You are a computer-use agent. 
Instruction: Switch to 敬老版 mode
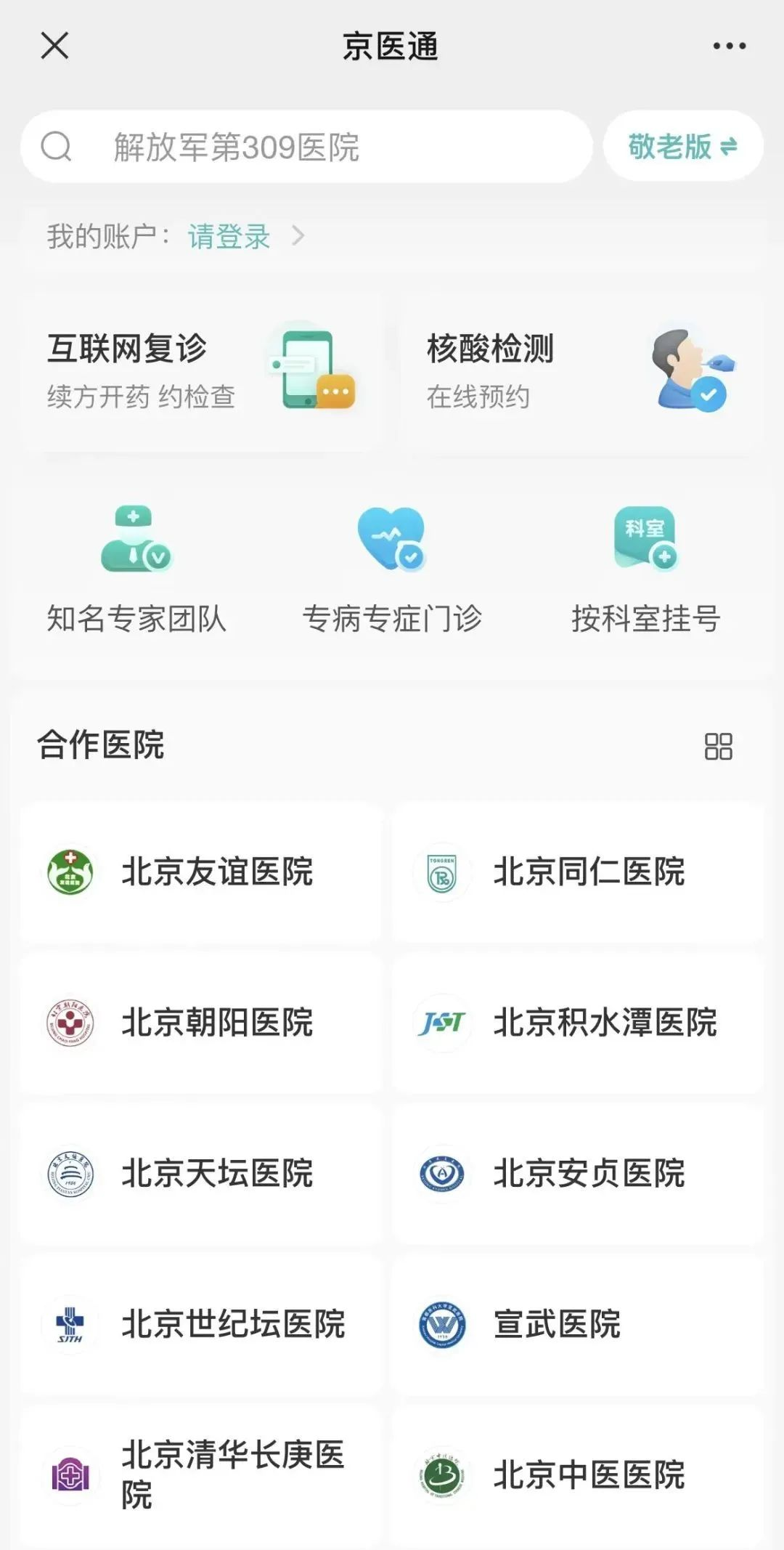click(682, 147)
